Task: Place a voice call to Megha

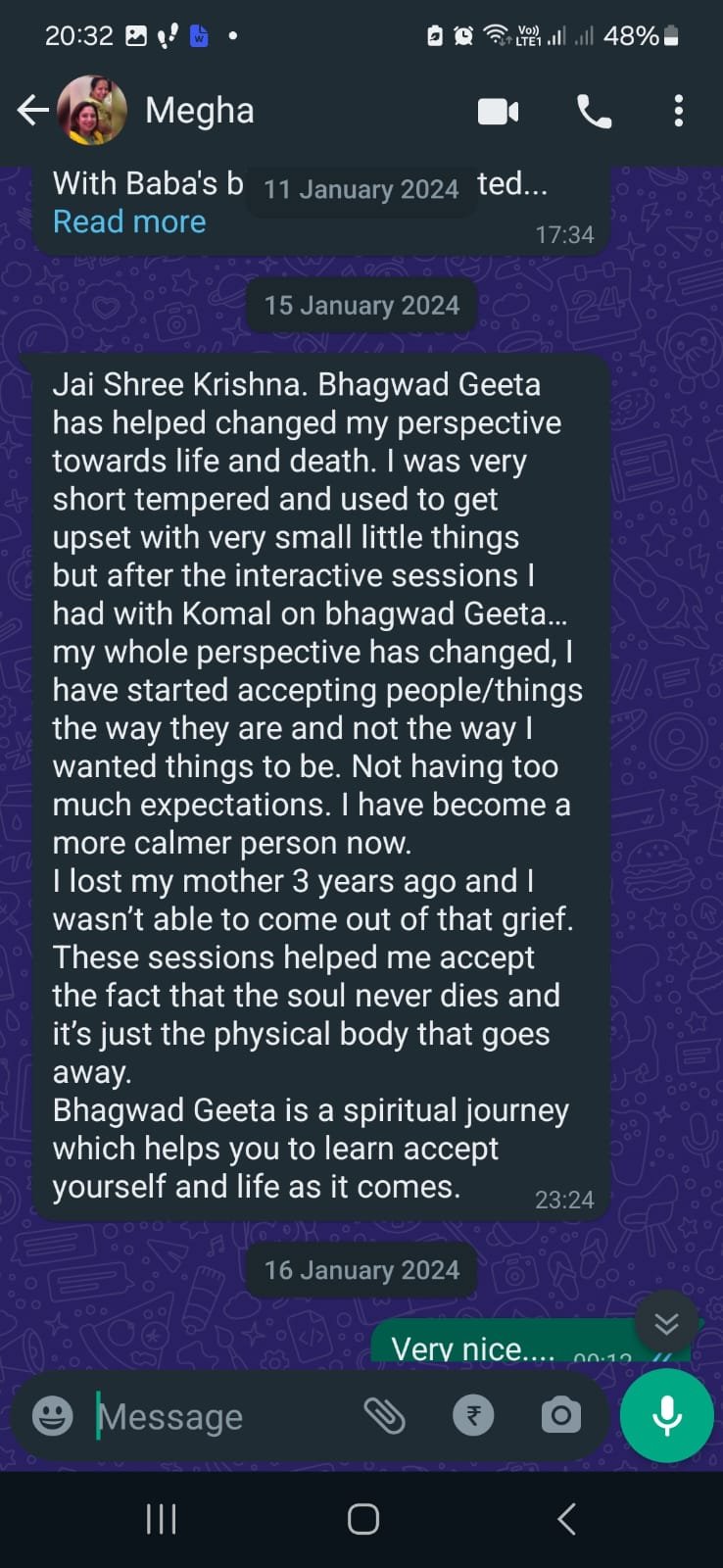Action: (594, 112)
